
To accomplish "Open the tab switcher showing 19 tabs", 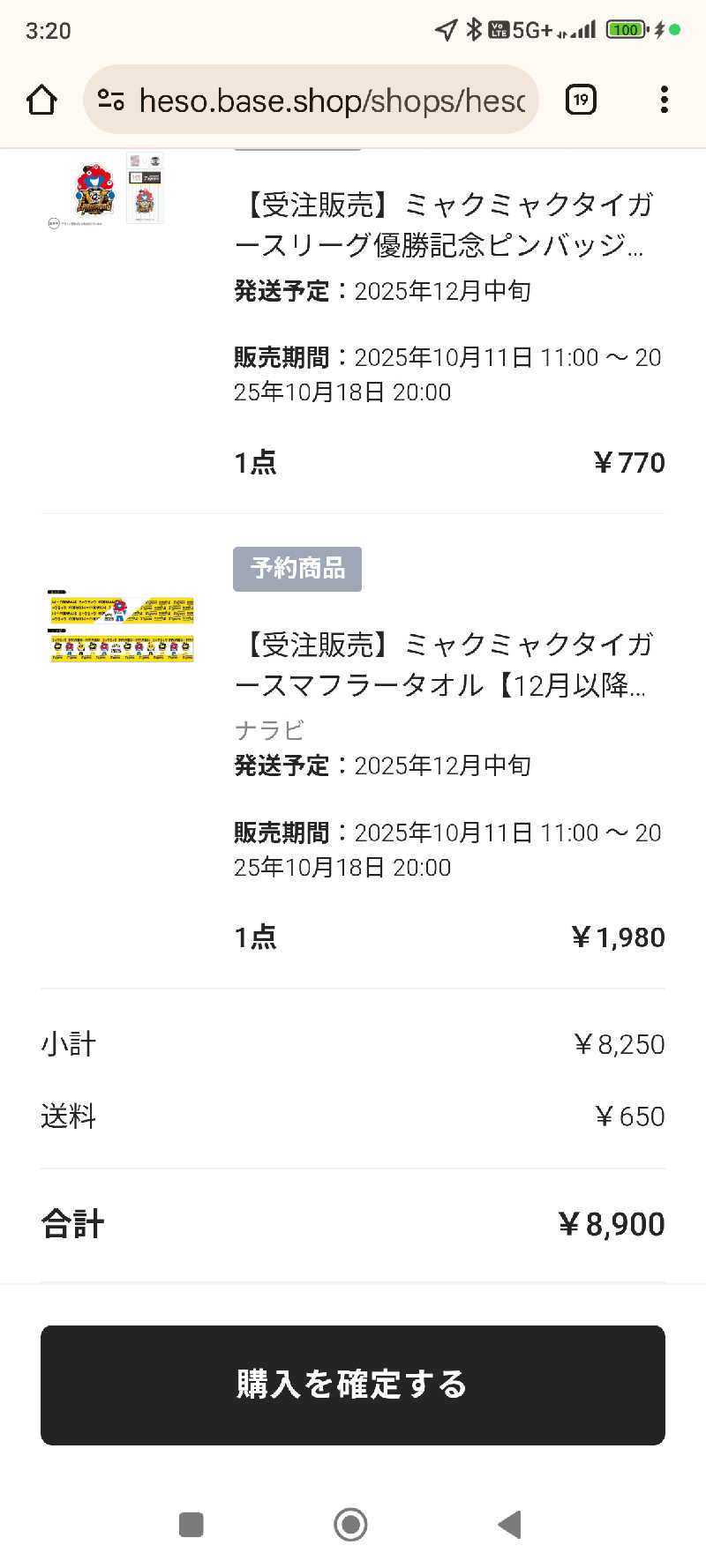I will click(580, 100).
